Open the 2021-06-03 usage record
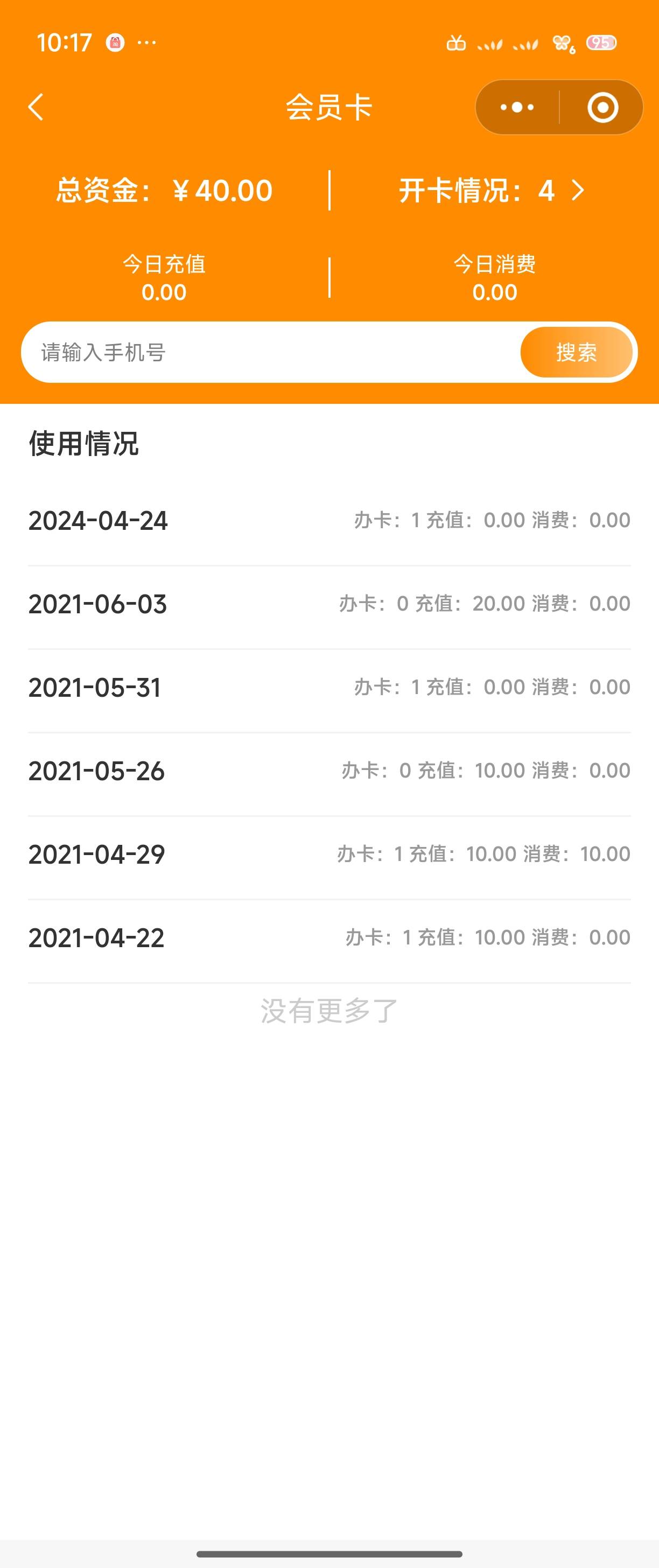The width and height of the screenshot is (659, 1568). click(x=329, y=605)
